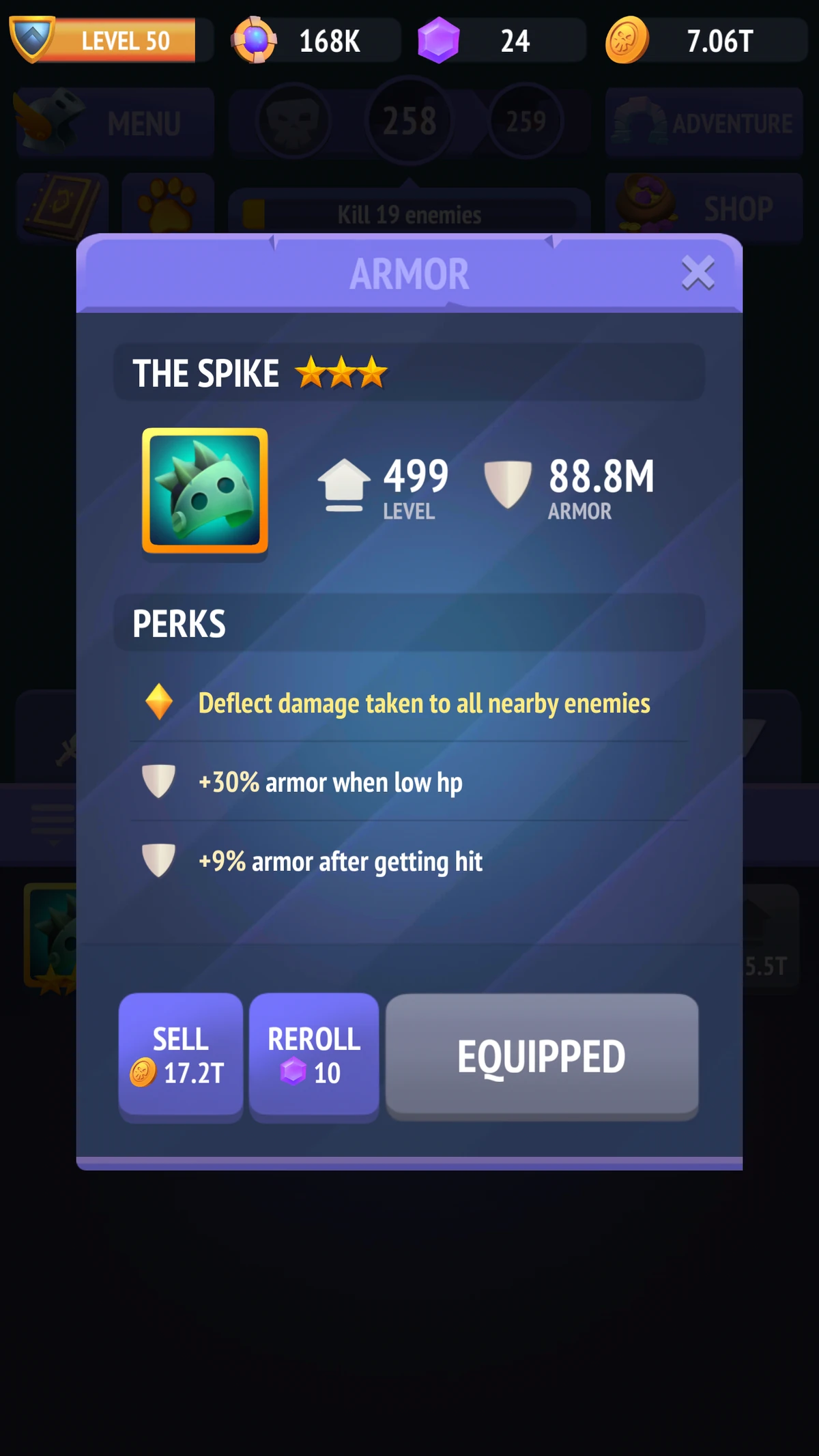819x1456 pixels.
Task: Tap the paw print pets icon
Action: pyautogui.click(x=167, y=205)
